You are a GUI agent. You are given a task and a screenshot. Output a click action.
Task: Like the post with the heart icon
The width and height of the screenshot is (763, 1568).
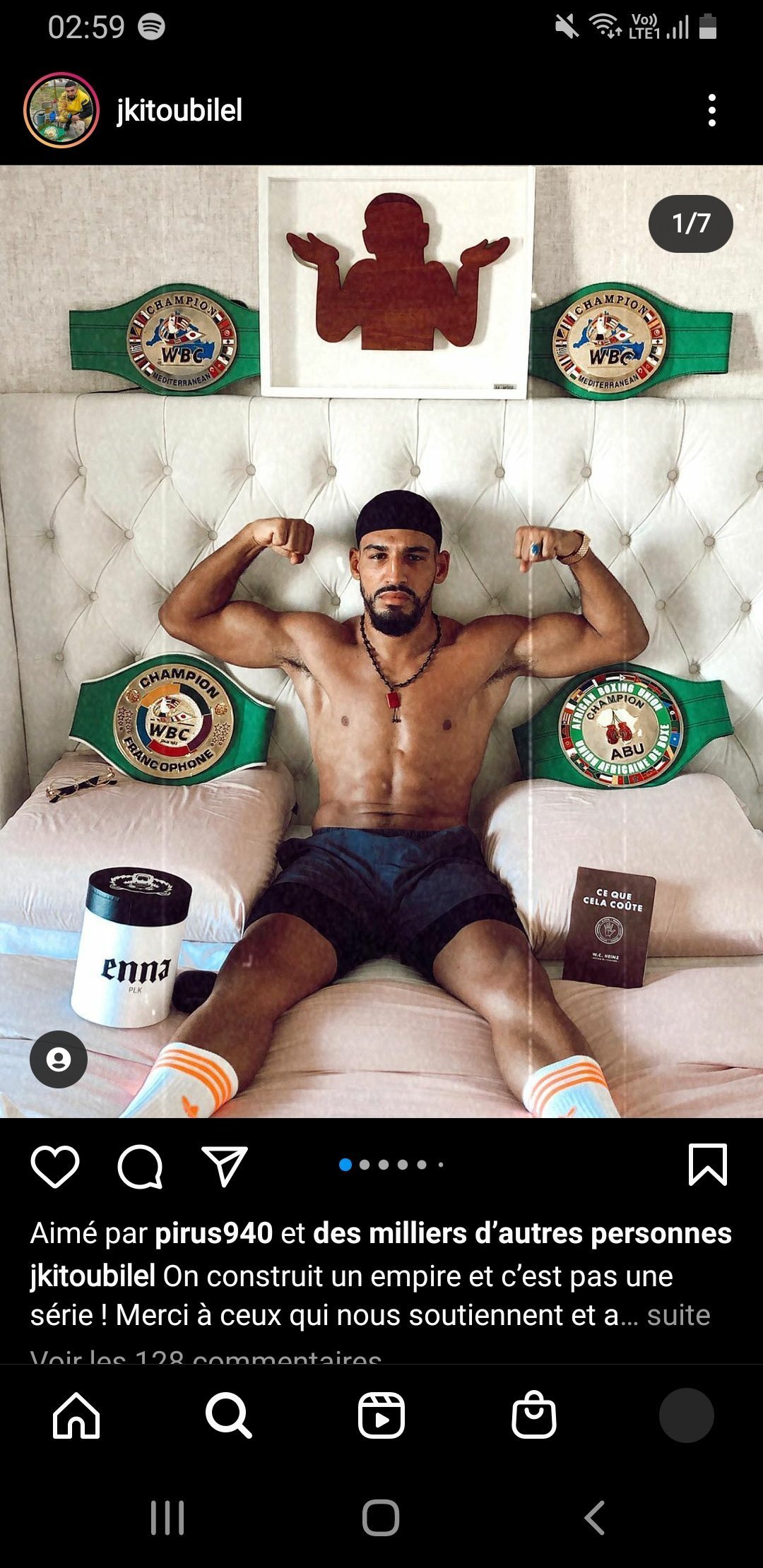click(55, 1166)
